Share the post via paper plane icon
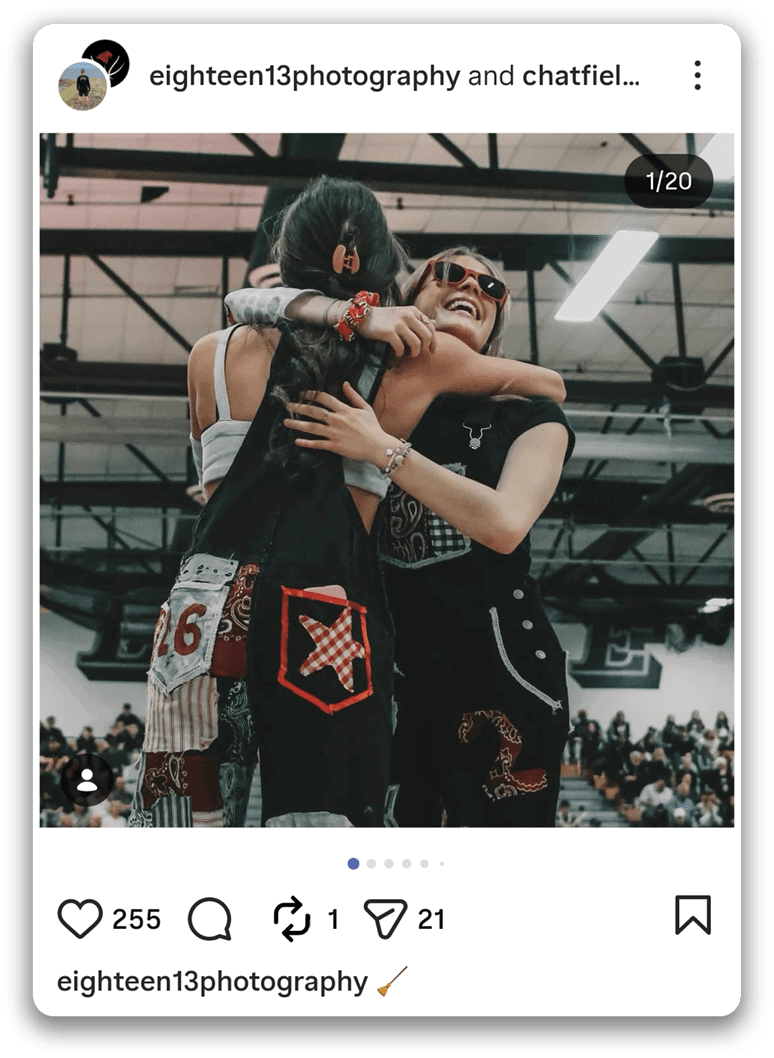This screenshot has width=774, height=1058. (x=385, y=918)
